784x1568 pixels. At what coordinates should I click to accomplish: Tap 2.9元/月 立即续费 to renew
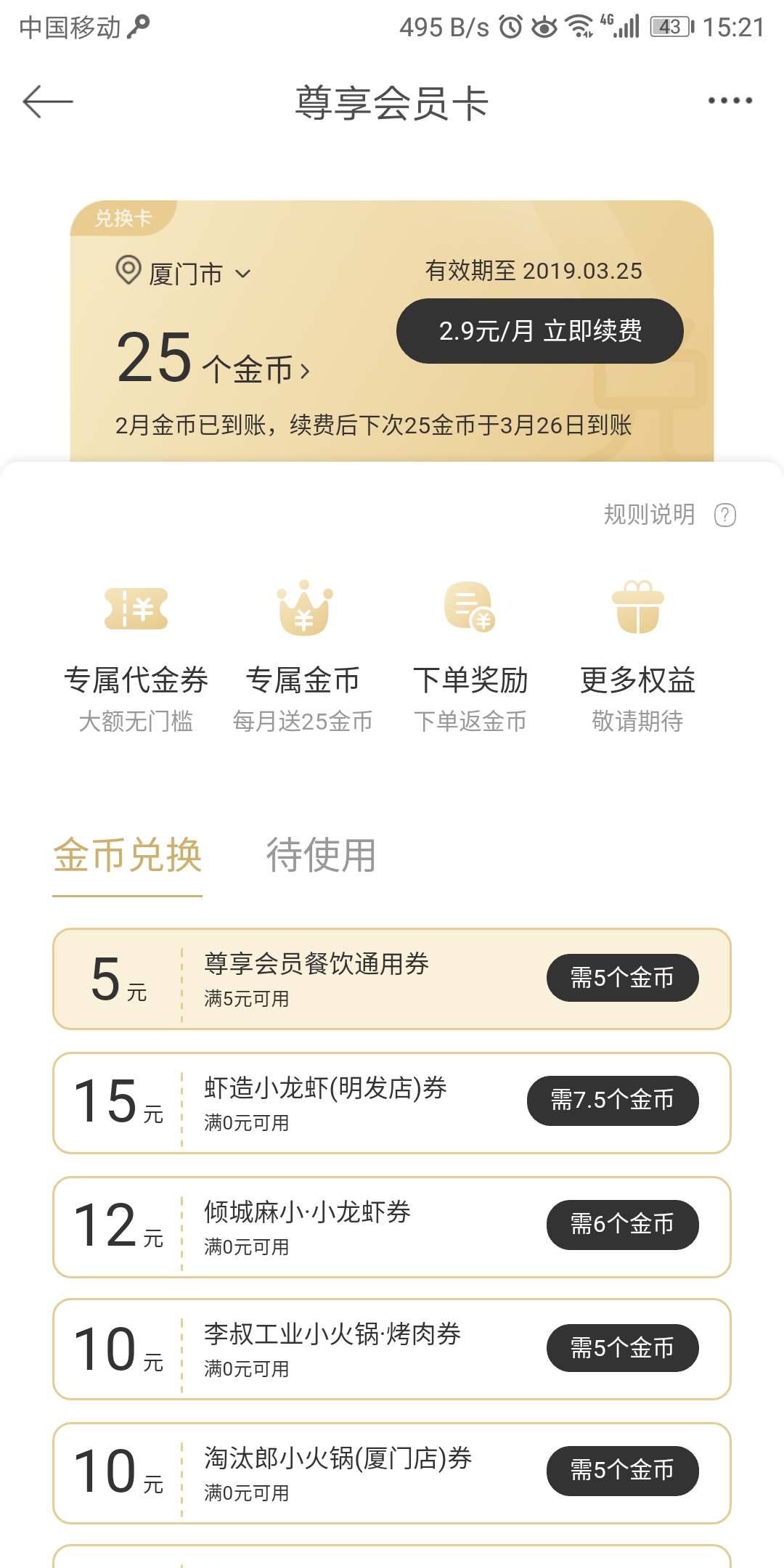coord(539,331)
